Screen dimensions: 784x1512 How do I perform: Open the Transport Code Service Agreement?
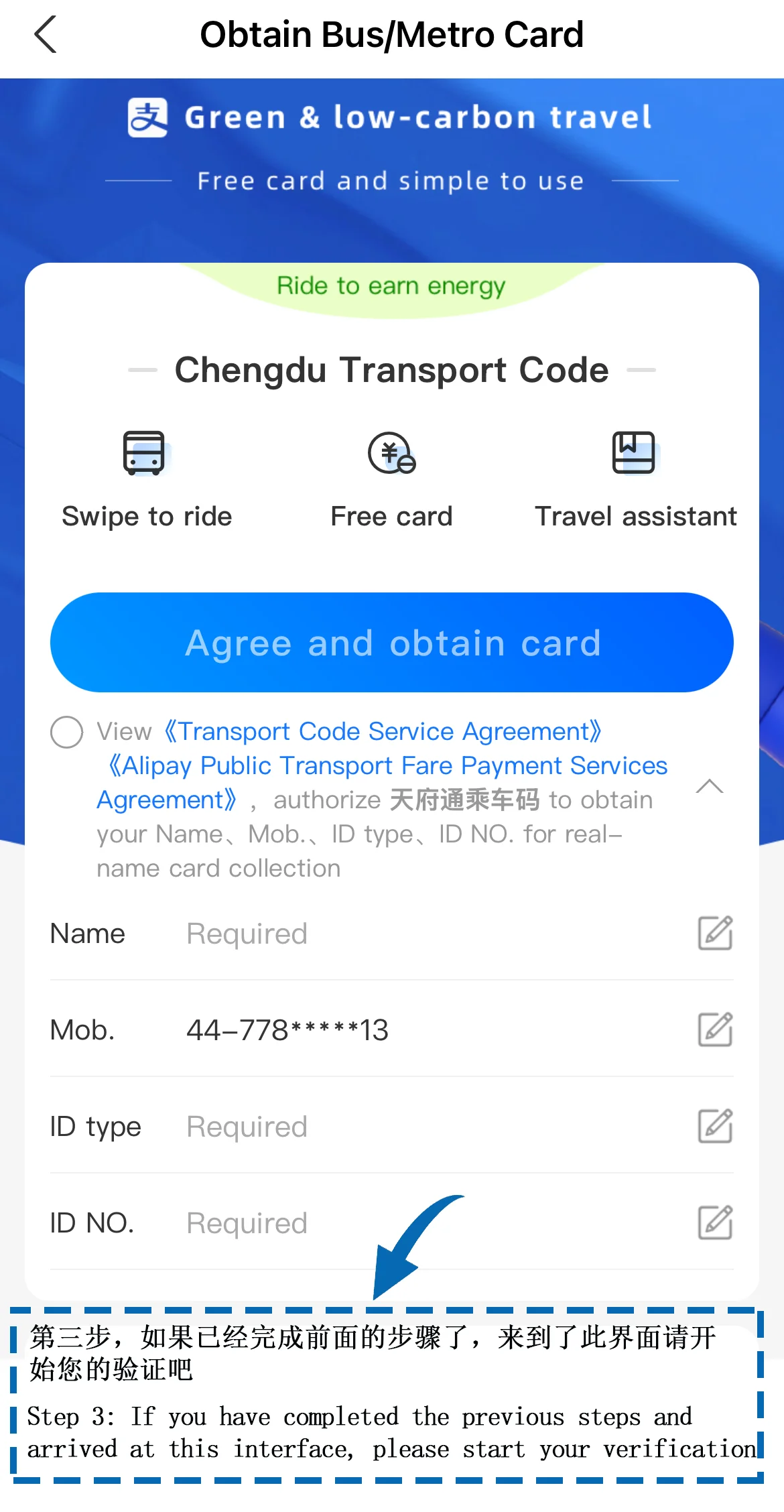click(385, 731)
